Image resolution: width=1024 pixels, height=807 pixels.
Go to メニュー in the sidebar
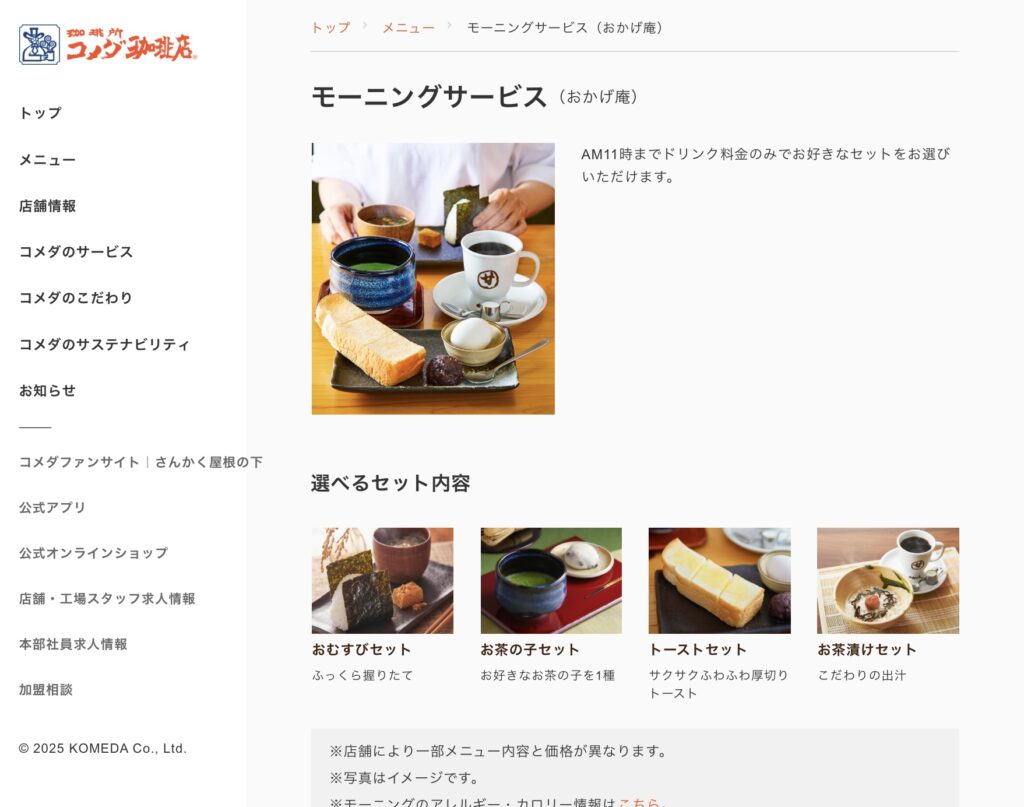[x=47, y=160]
